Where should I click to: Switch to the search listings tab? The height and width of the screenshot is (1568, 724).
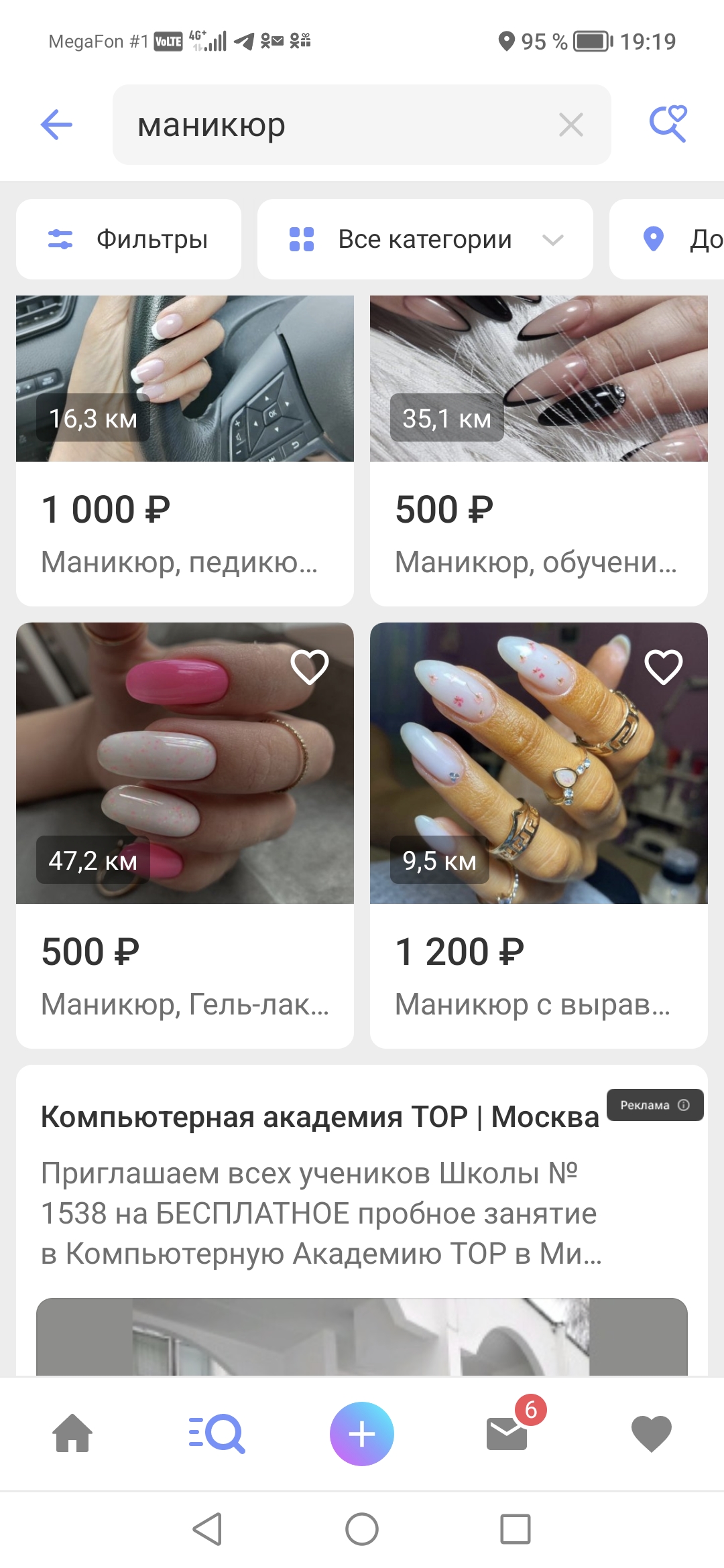217,1434
